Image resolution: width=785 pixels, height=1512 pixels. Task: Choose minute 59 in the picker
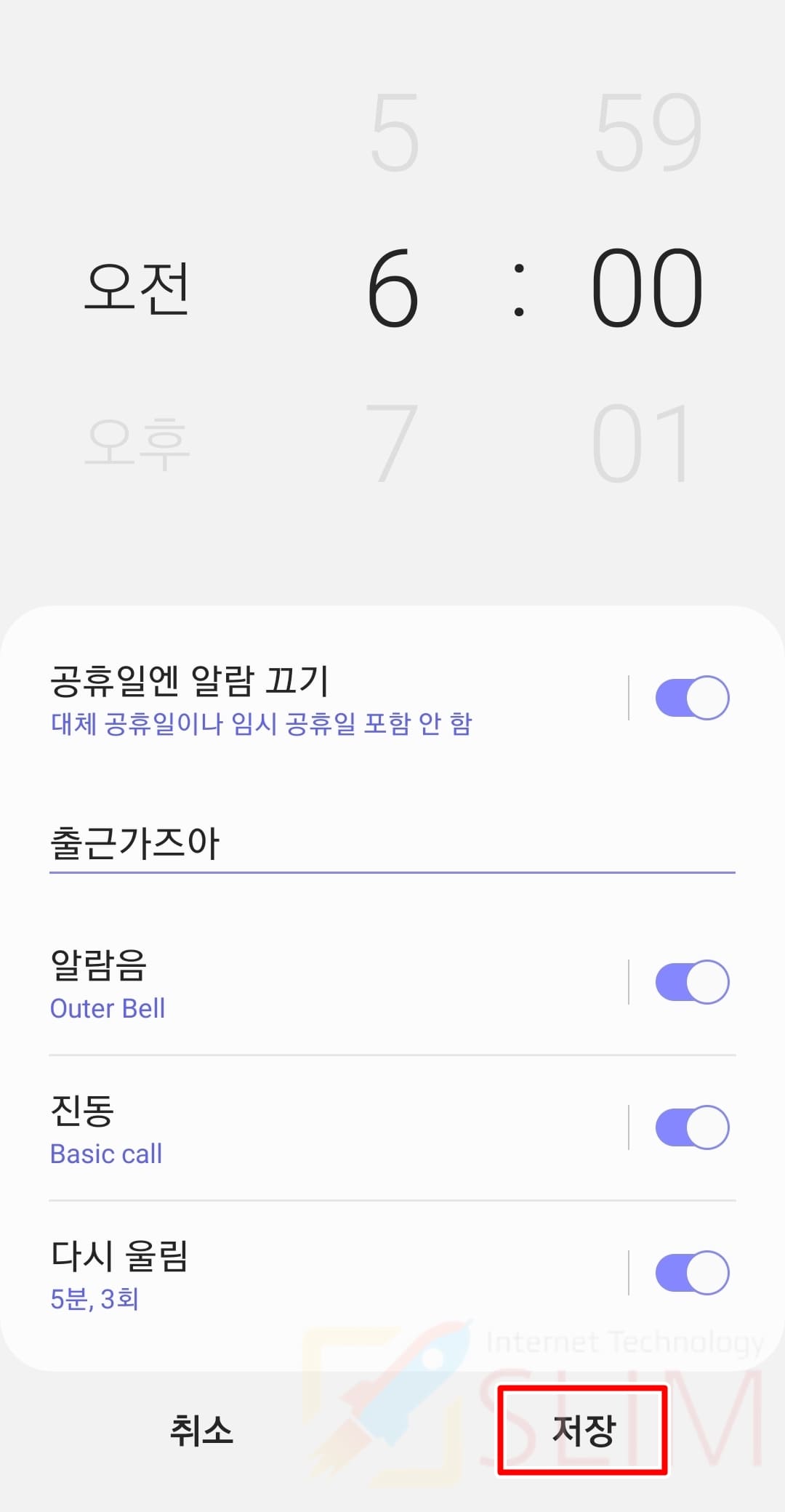tap(648, 132)
